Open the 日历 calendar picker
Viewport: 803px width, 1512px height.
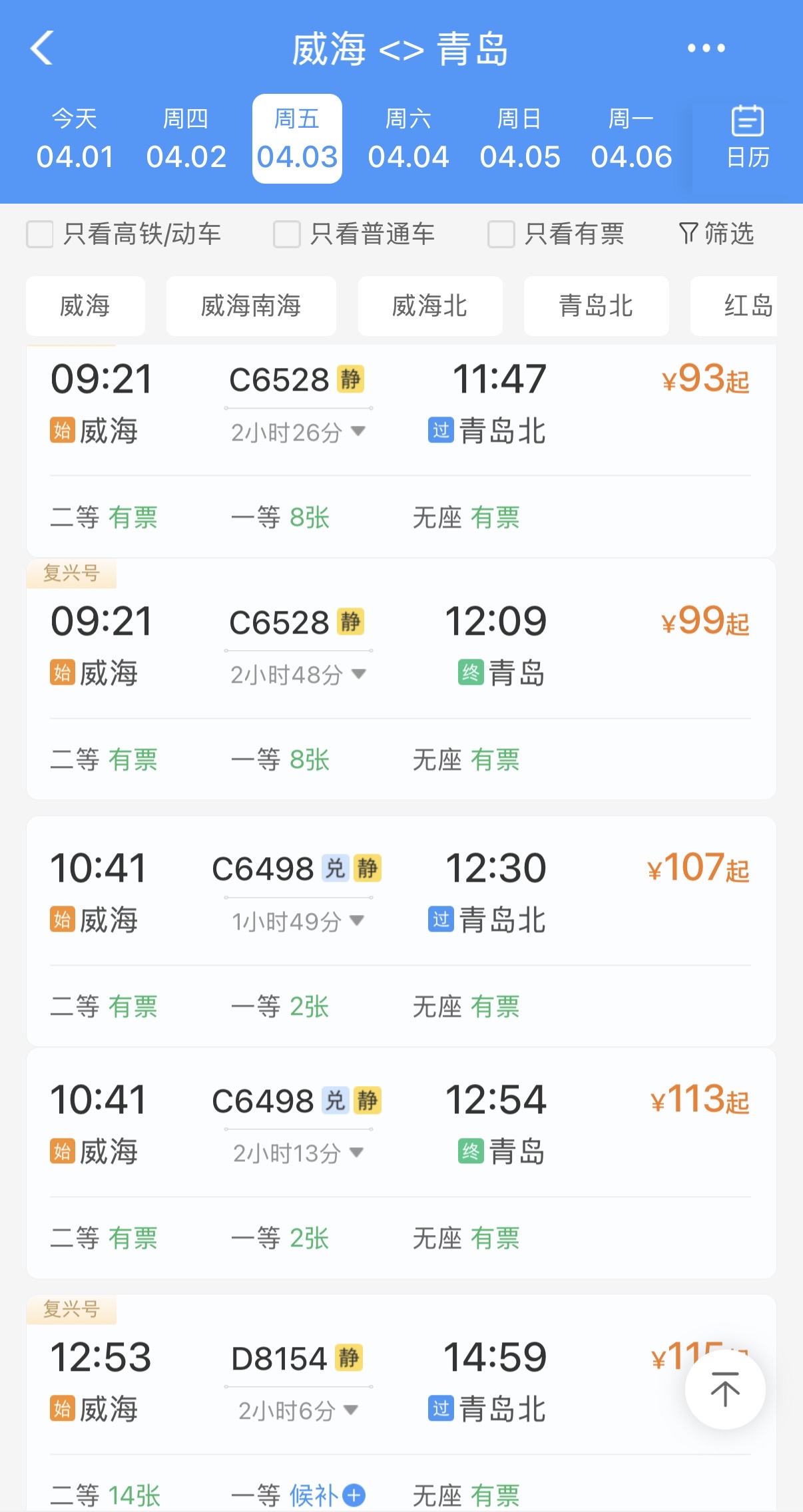click(x=747, y=138)
